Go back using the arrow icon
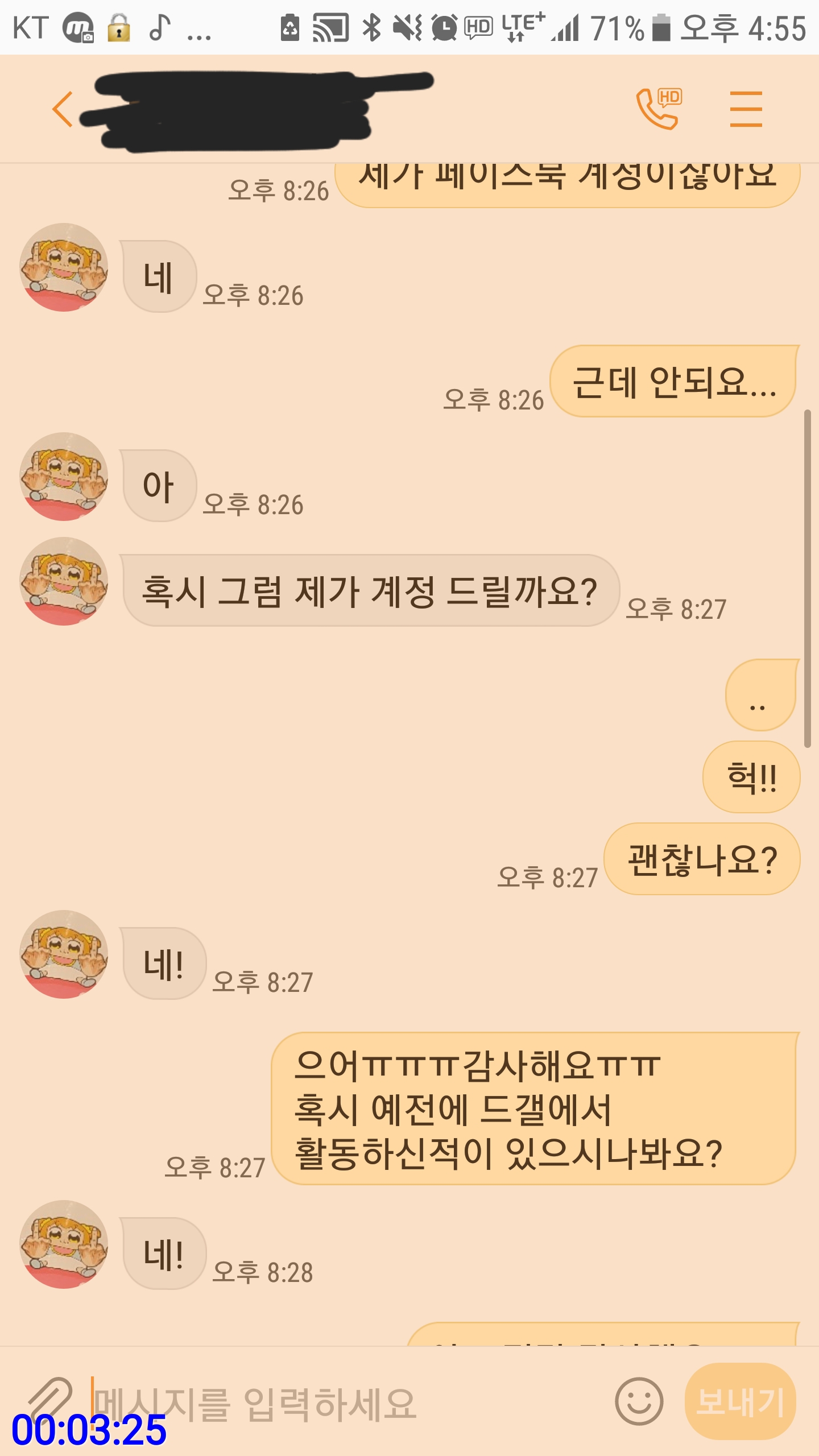 (63, 109)
